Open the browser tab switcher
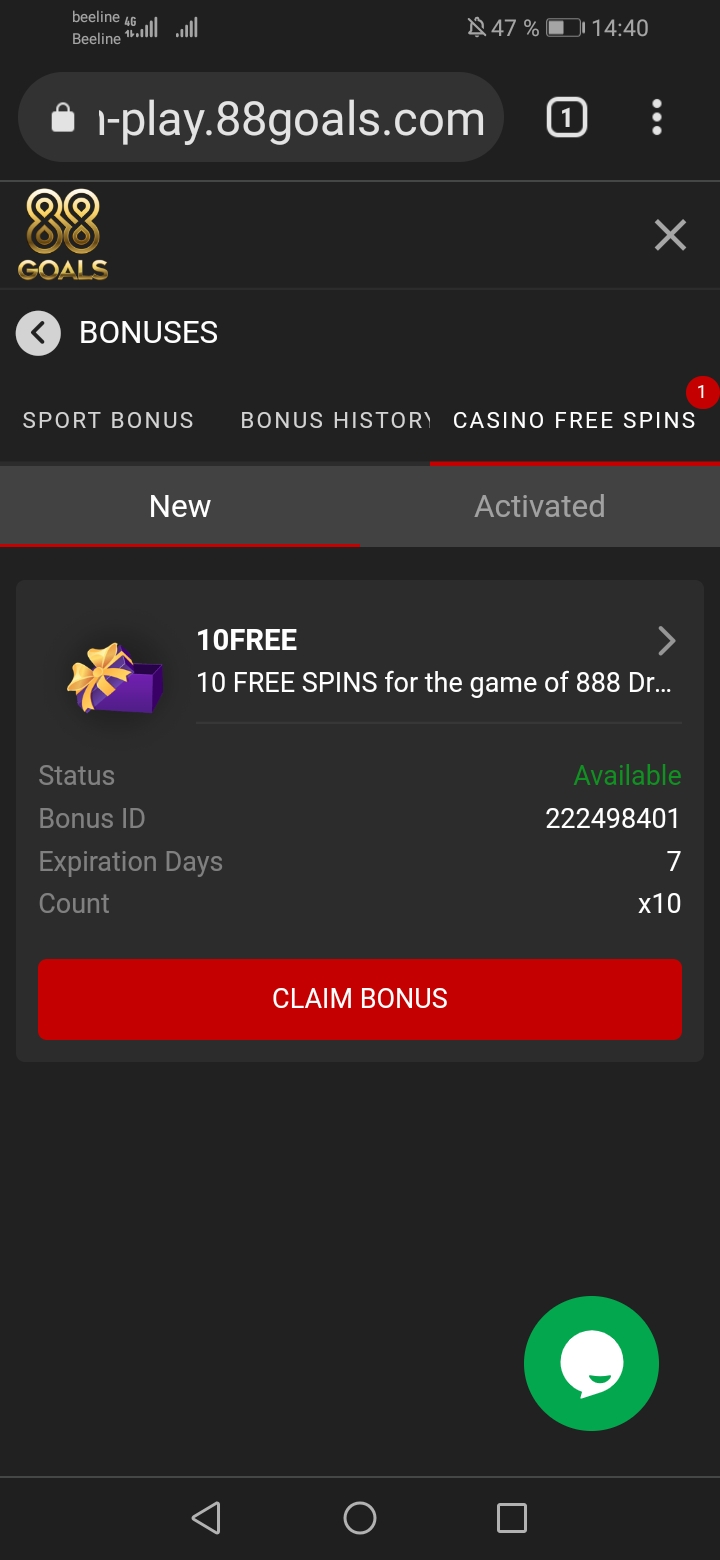 (x=566, y=117)
